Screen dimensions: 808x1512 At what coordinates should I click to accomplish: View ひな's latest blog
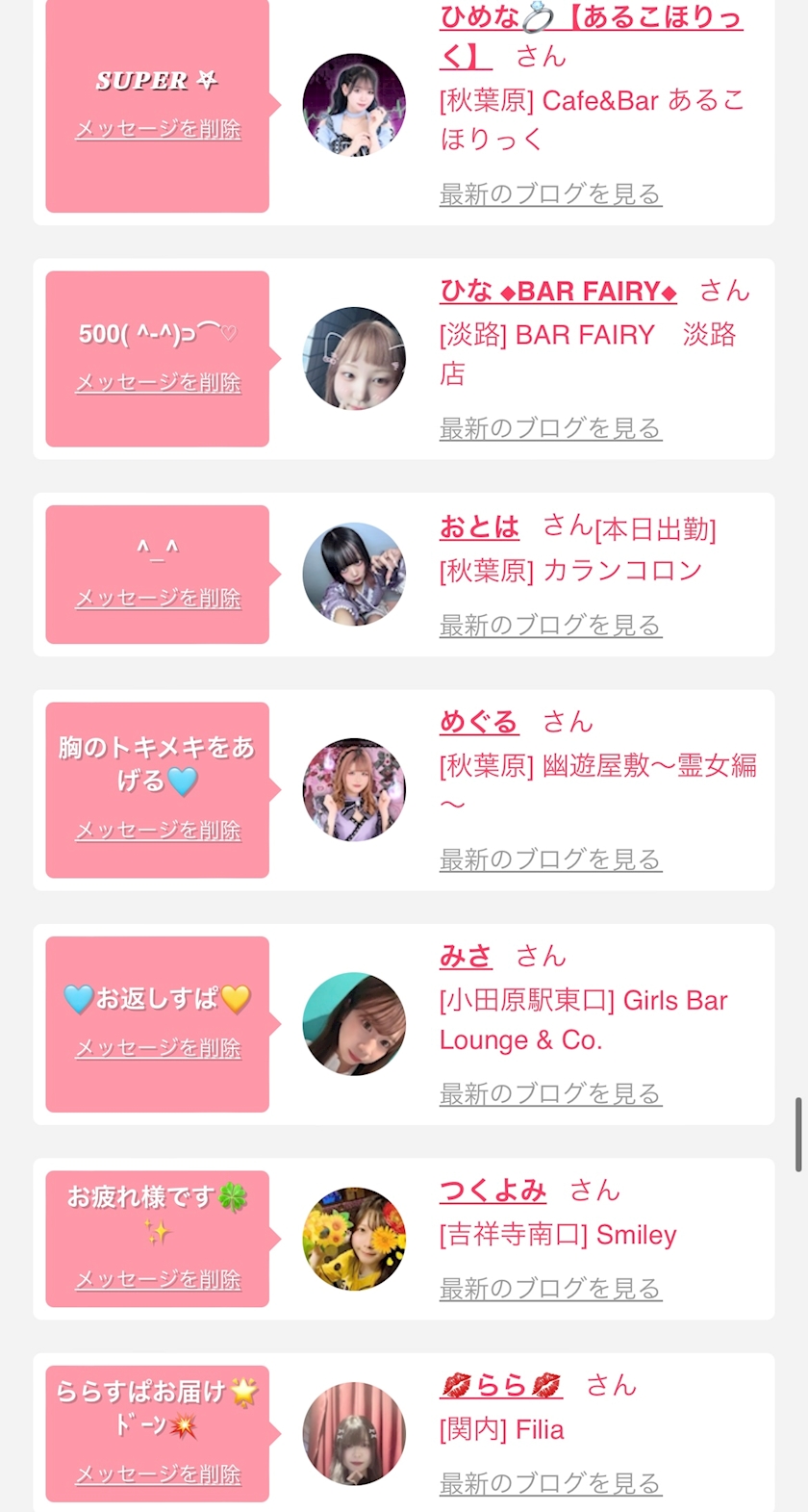pyautogui.click(x=550, y=429)
